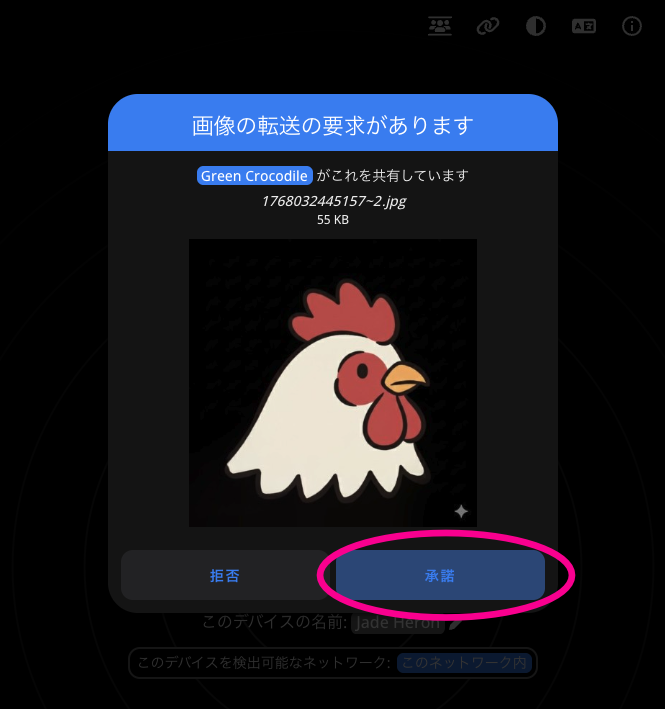665x709 pixels.
Task: Tap the chicken image preview
Action: tap(332, 382)
